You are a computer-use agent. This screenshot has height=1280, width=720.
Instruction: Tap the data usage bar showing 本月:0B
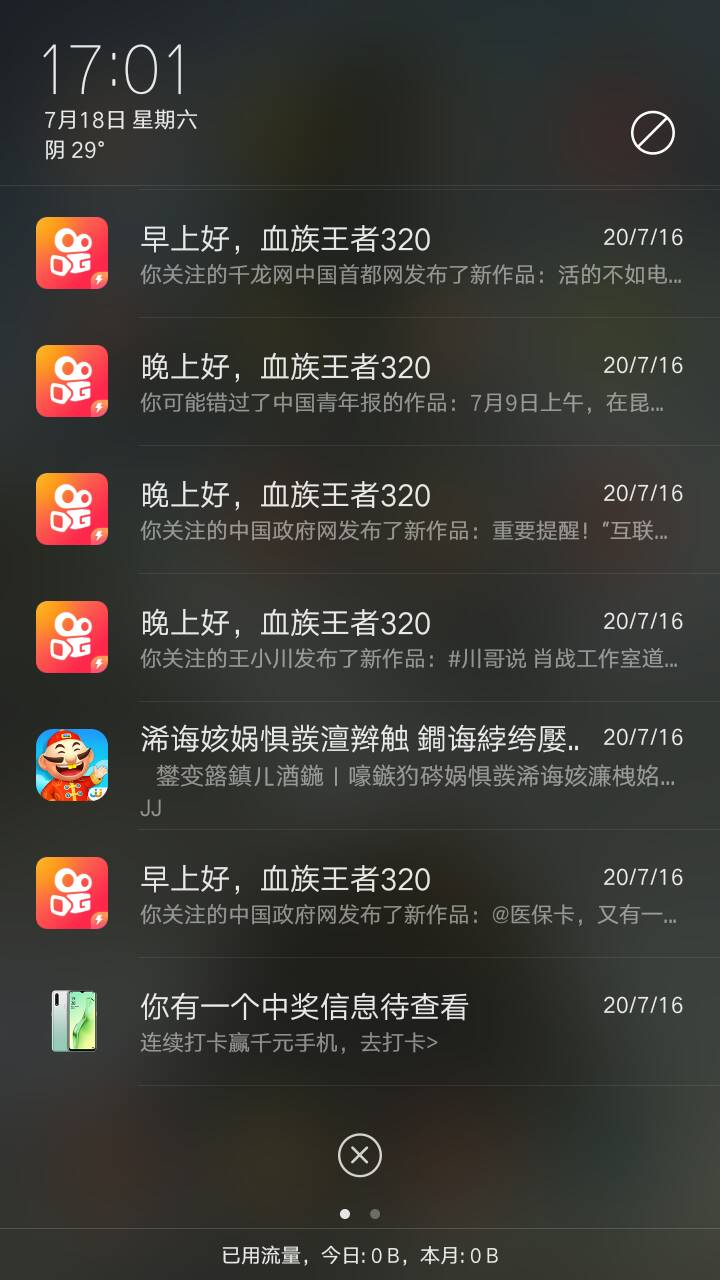[360, 1252]
